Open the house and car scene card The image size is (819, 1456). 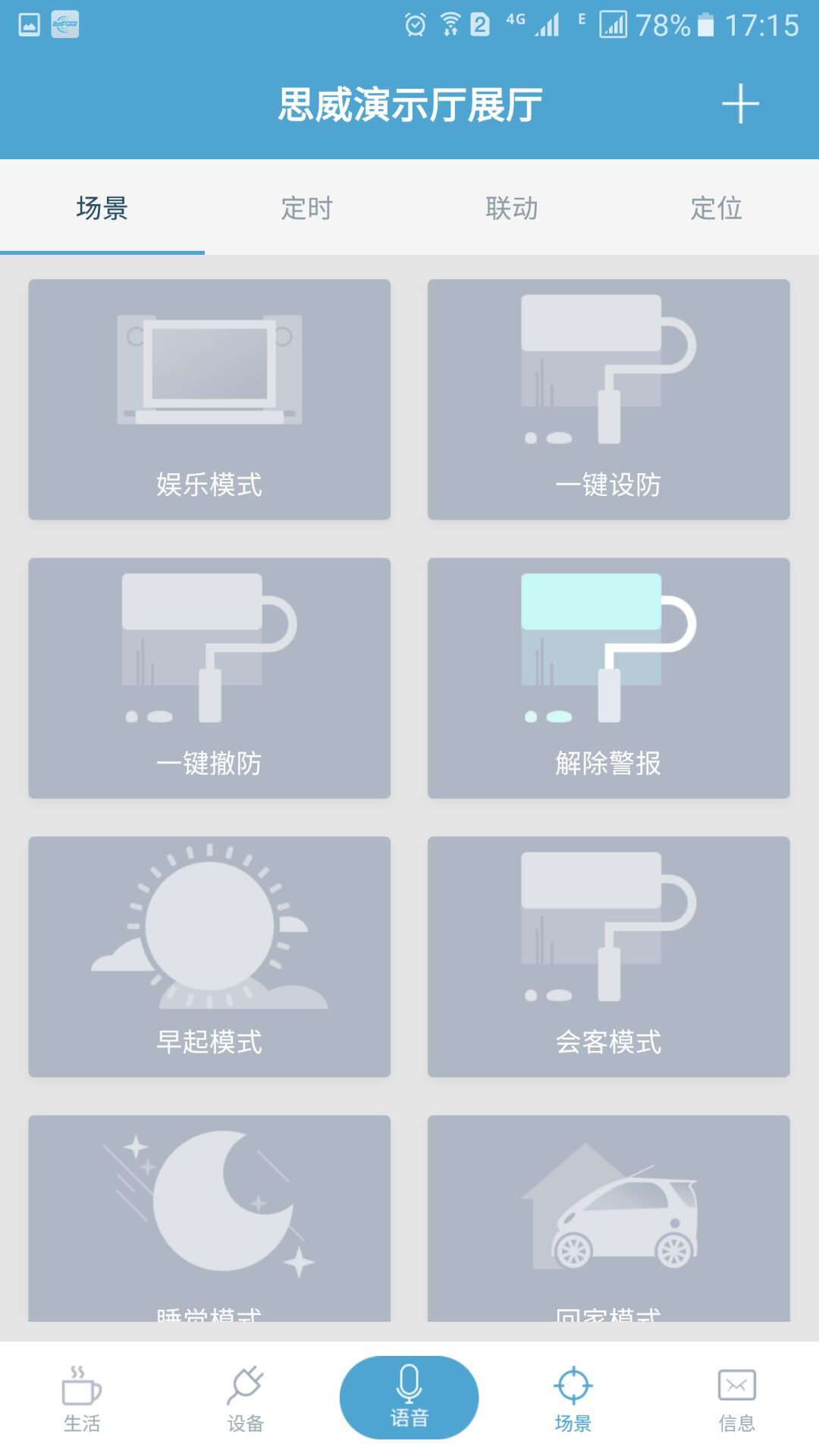[x=608, y=1218]
